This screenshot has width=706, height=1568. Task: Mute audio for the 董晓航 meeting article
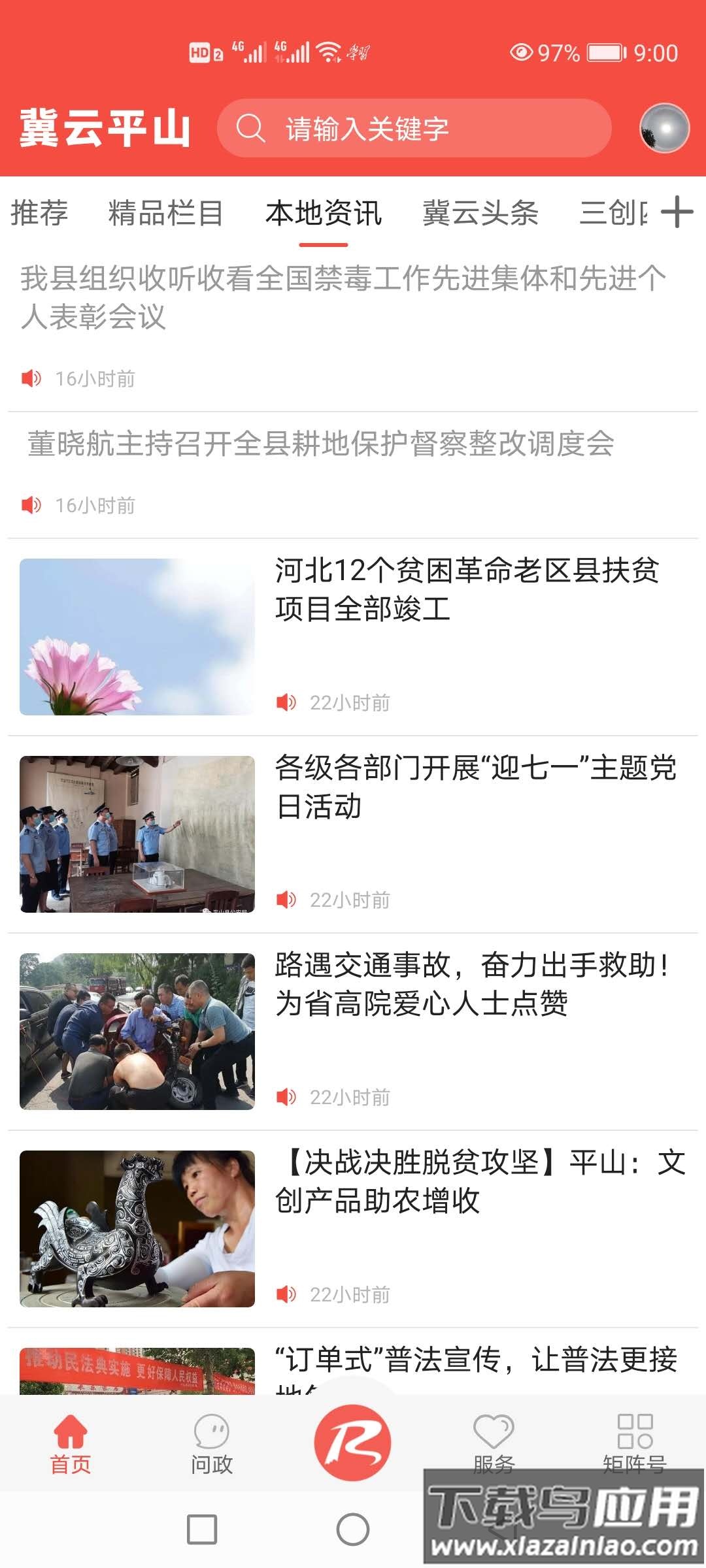[31, 504]
